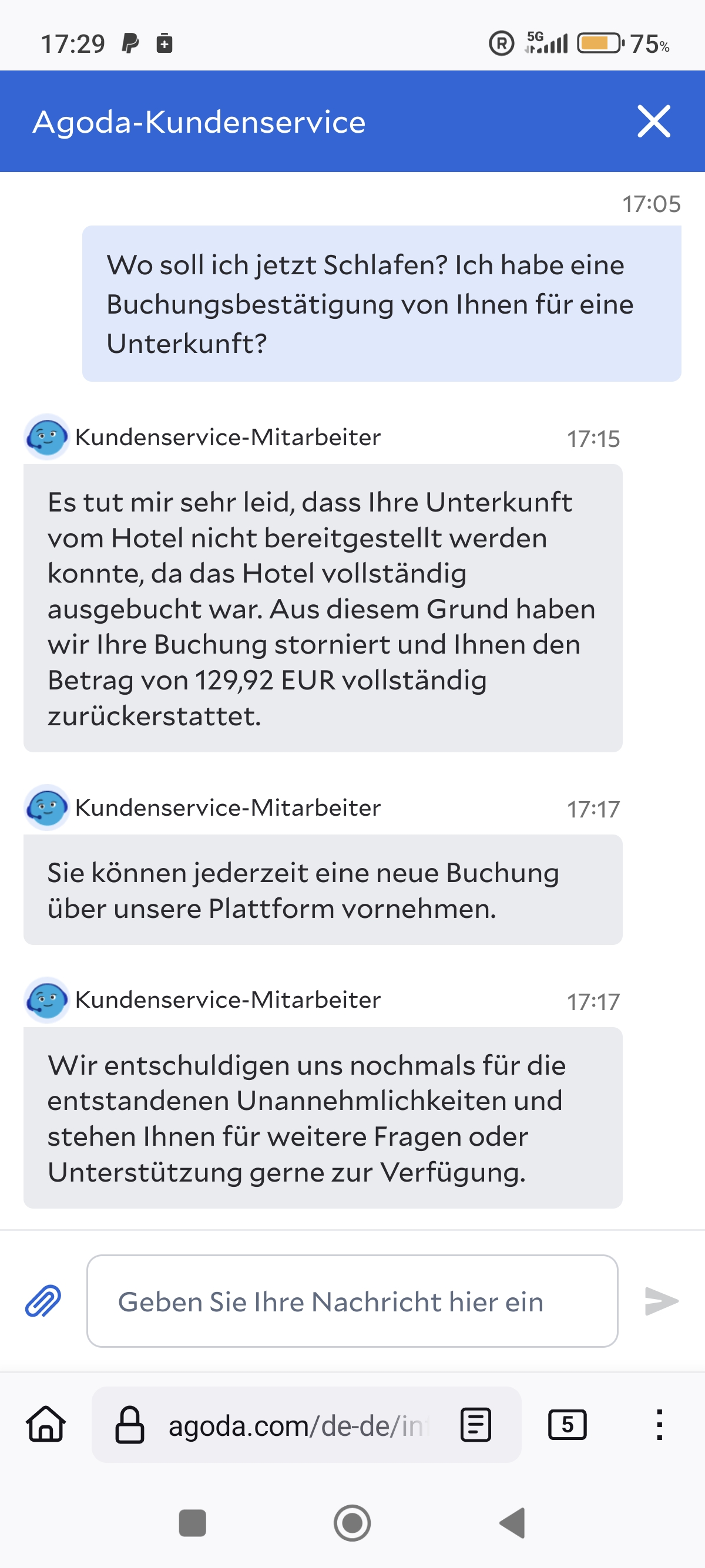Go to the browser home page
705x1568 pixels.
click(x=46, y=1424)
